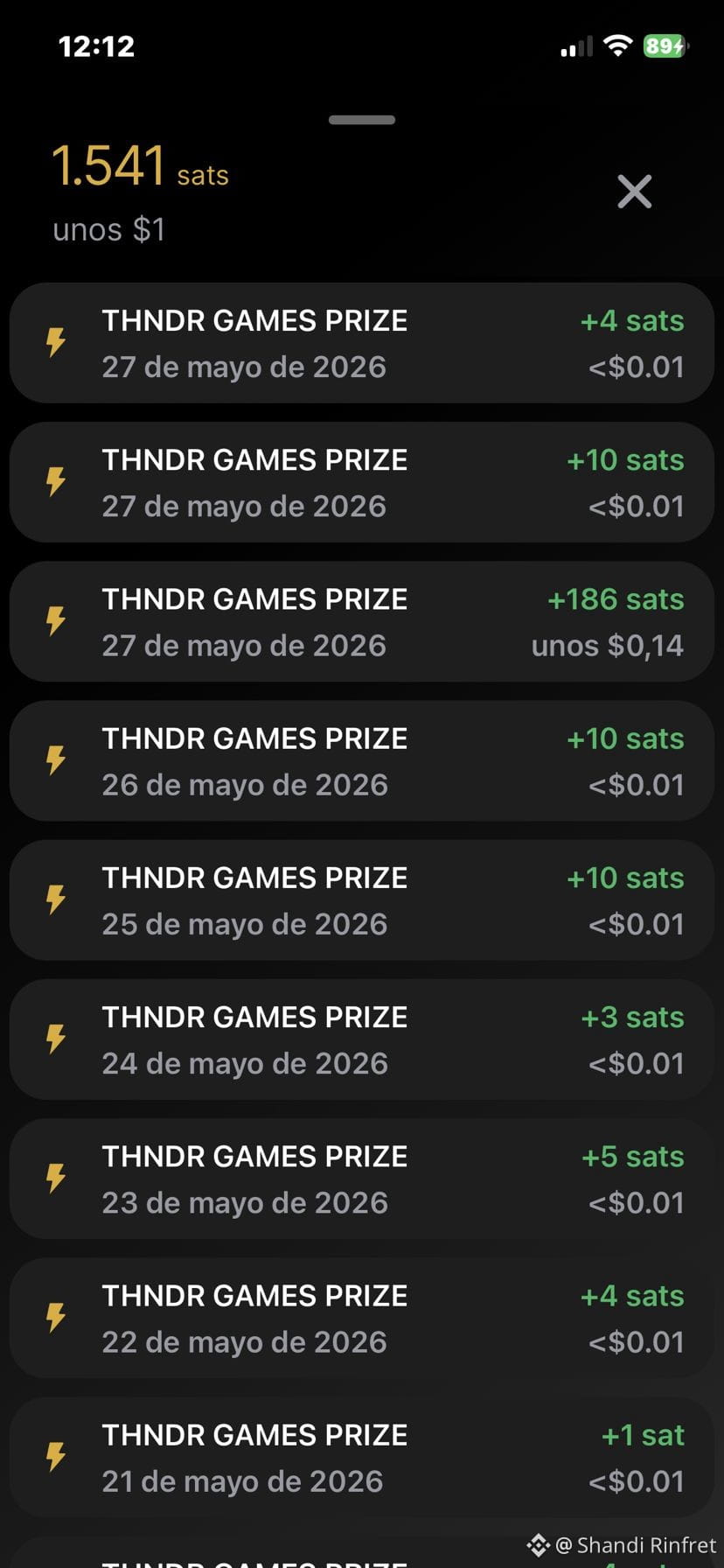The image size is (724, 1568).
Task: Open the 22 de mayo +4 sats entry
Action: [362, 1317]
